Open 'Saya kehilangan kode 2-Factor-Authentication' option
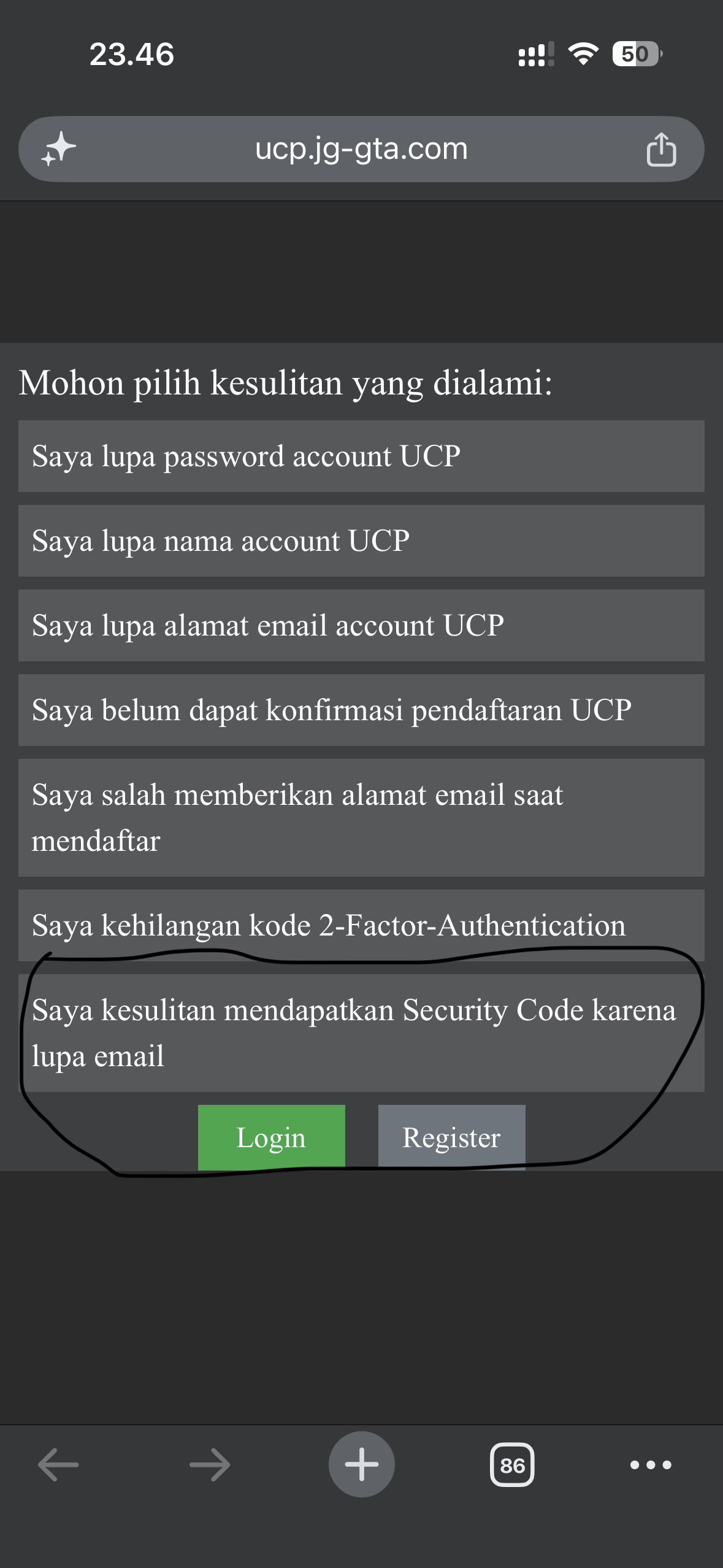 point(361,925)
